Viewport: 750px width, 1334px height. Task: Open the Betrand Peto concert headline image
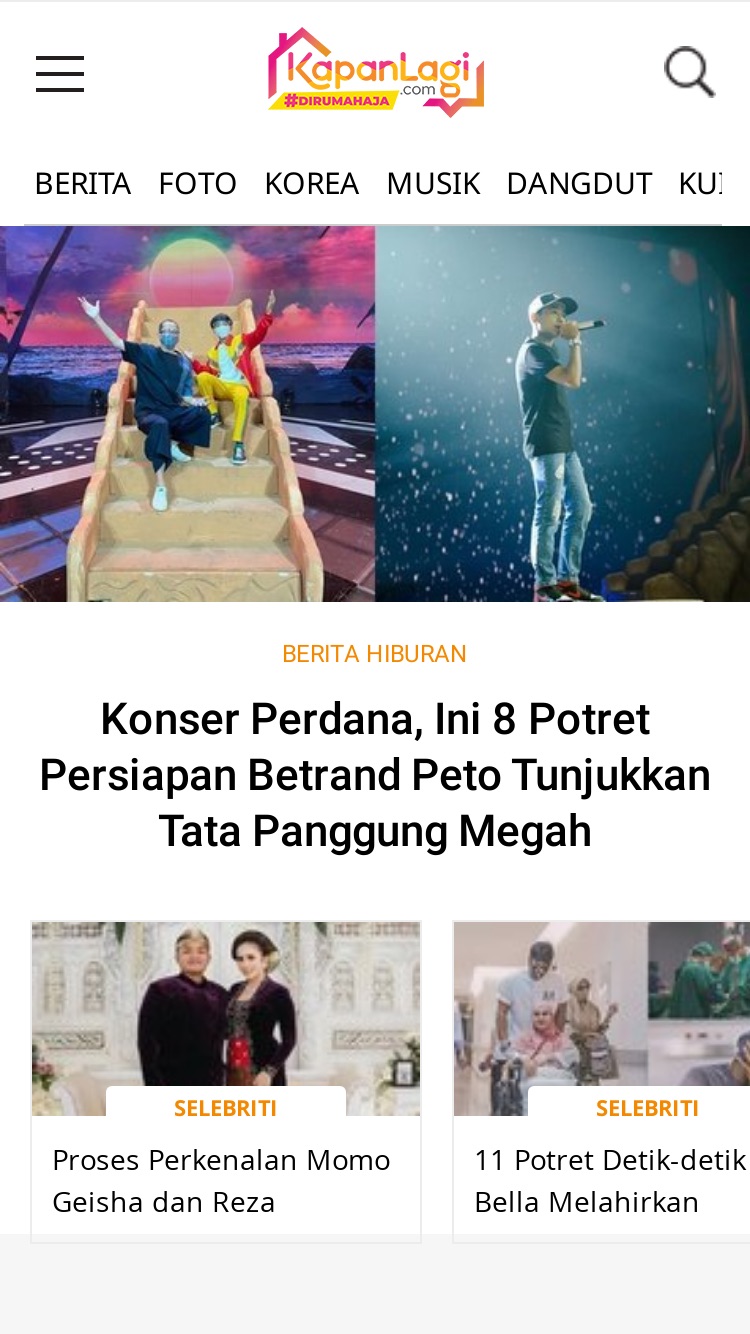coord(375,414)
